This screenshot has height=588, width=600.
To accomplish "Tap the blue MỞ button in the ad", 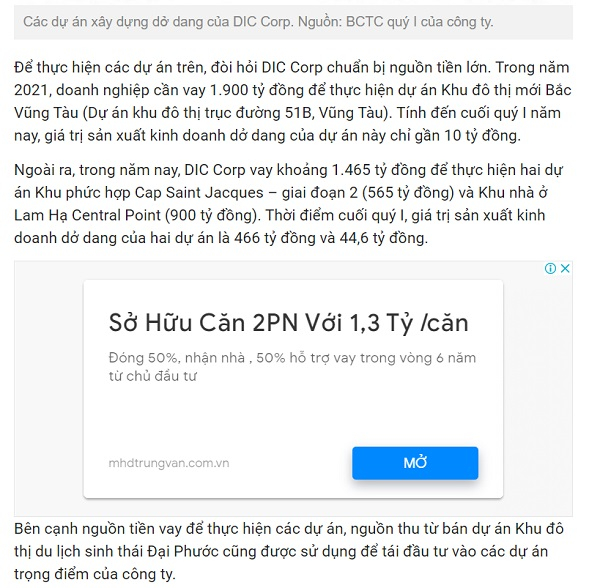I will (415, 463).
